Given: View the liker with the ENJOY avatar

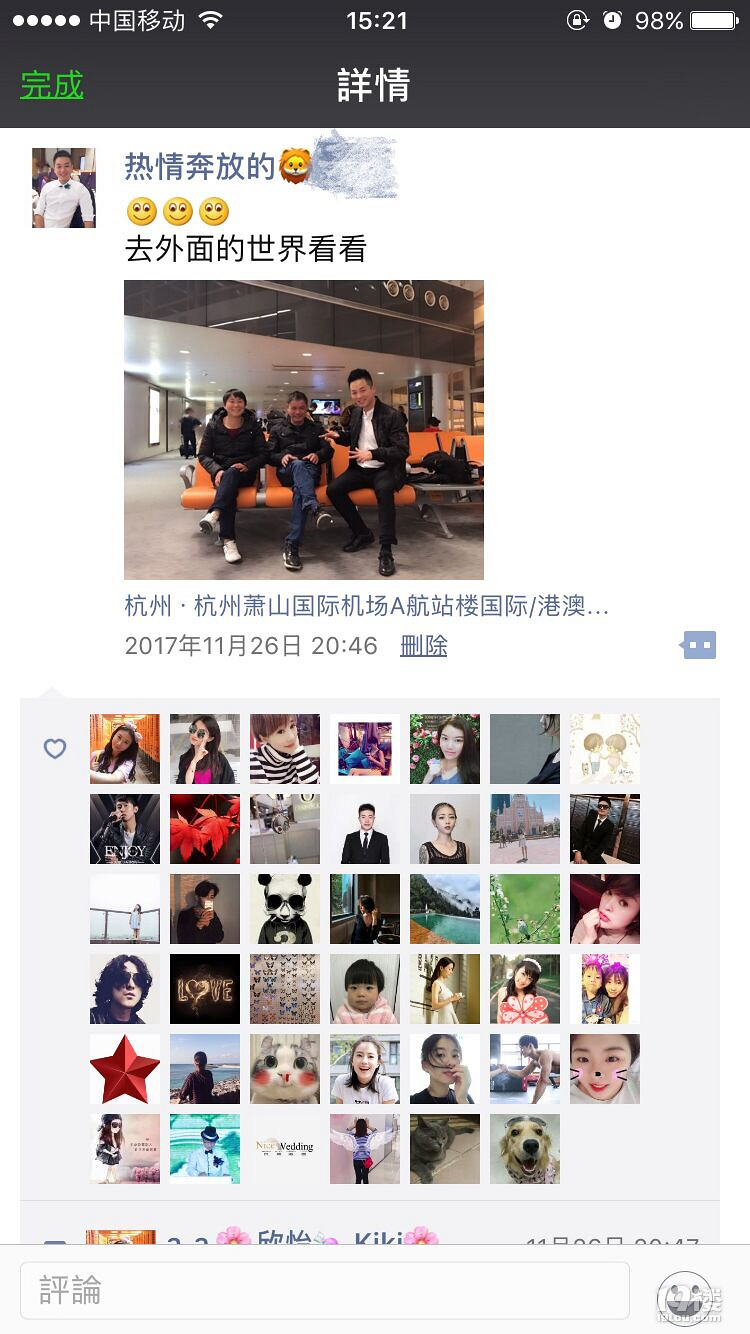Looking at the screenshot, I should coord(125,829).
